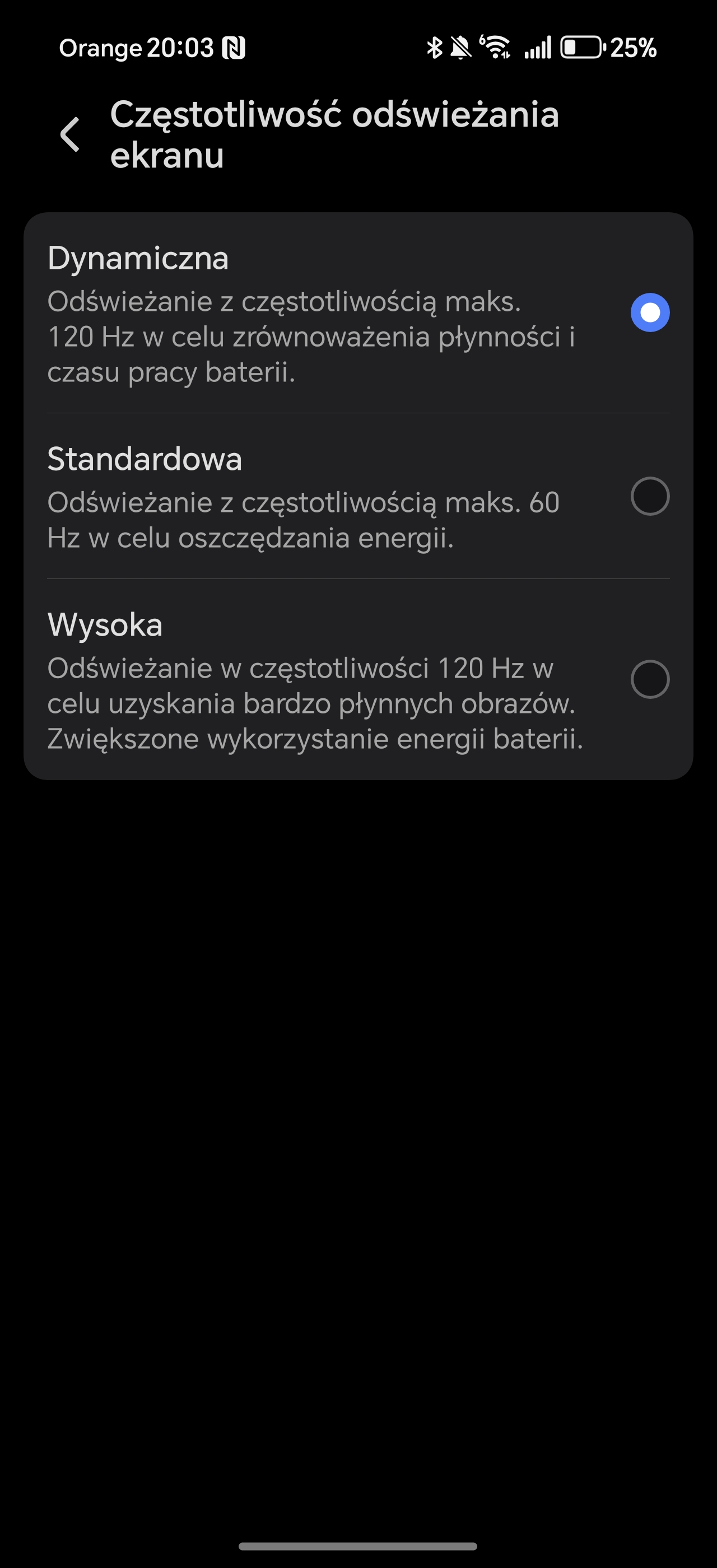Image resolution: width=717 pixels, height=1568 pixels.
Task: Switch to the Wysoka 120 Hz option
Action: pyautogui.click(x=358, y=679)
